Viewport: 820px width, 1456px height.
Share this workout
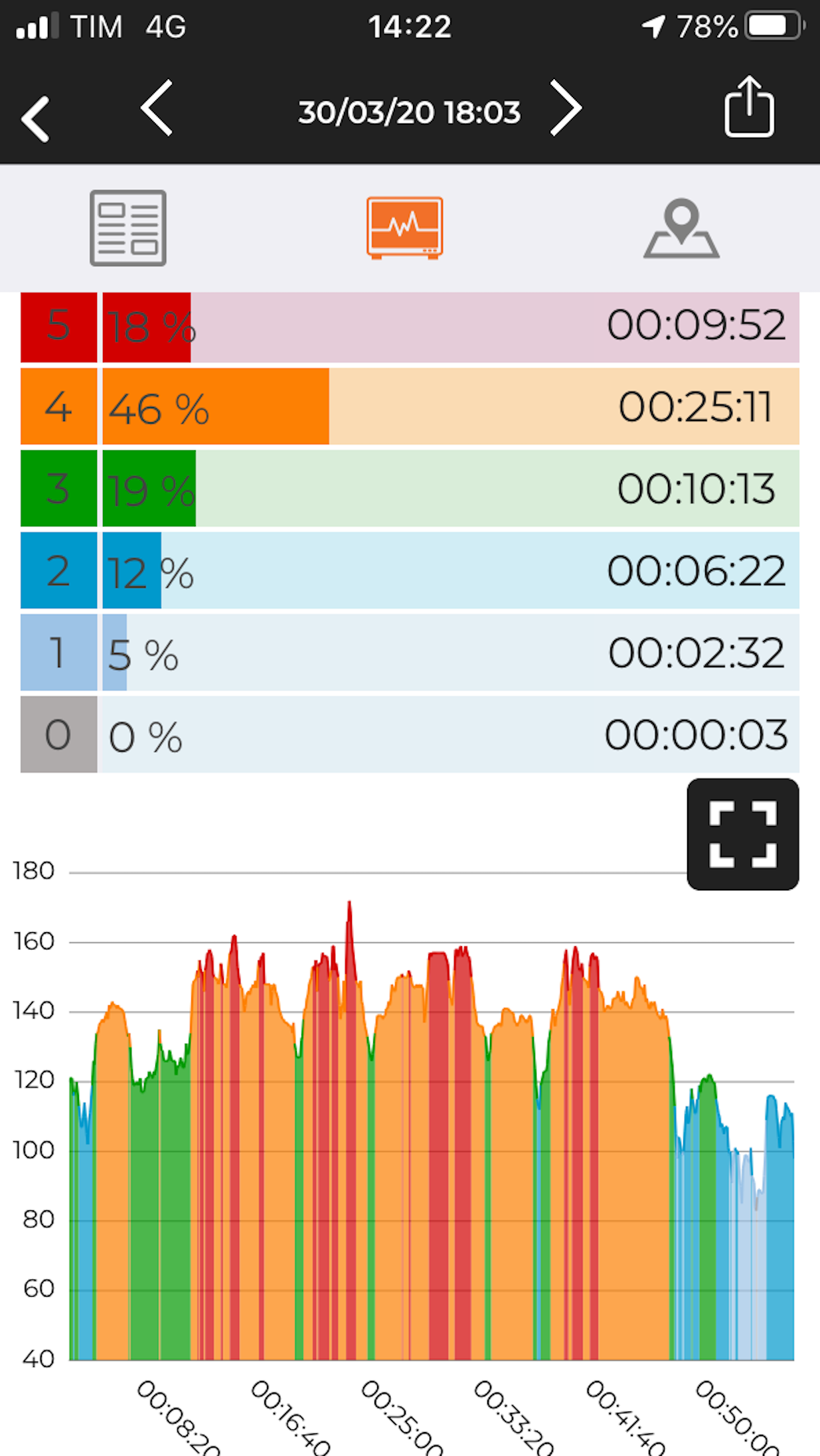pos(749,107)
